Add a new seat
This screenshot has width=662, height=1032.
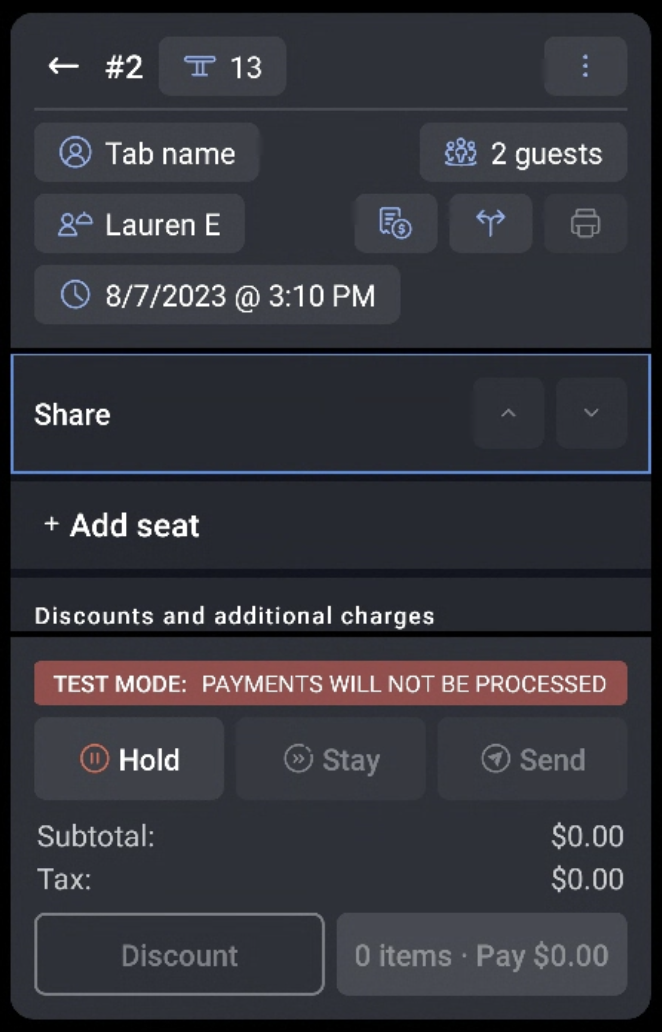click(x=122, y=525)
